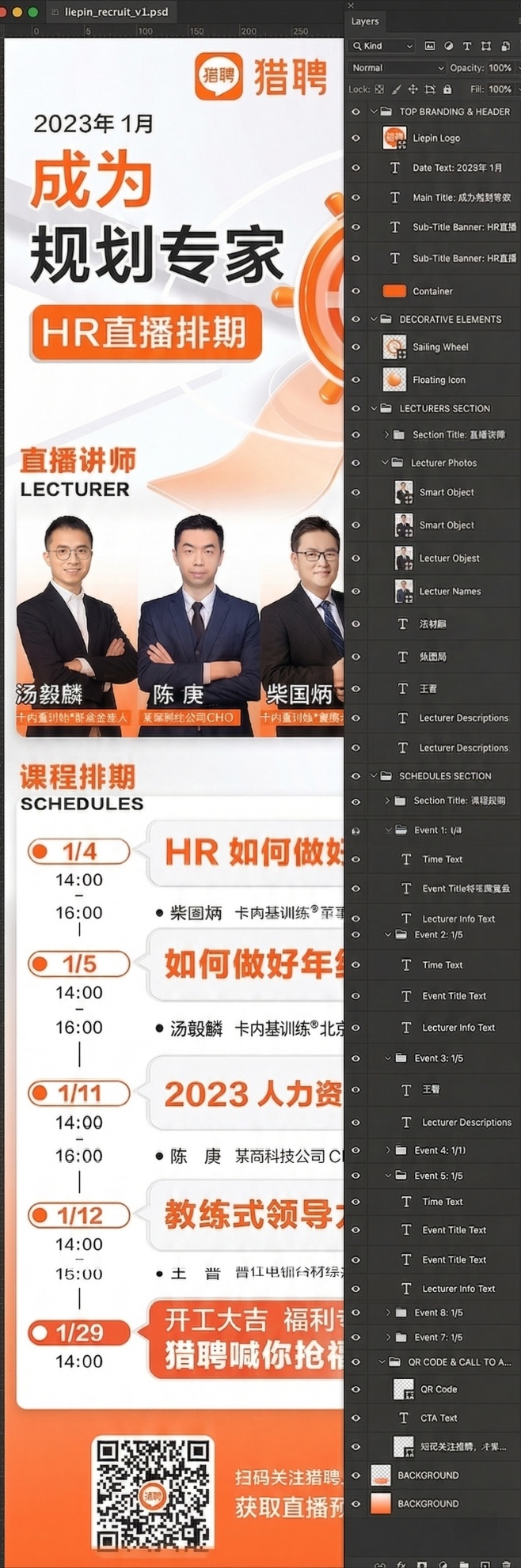Select the Floating Icon layer
Image resolution: width=521 pixels, height=1568 pixels.
tap(439, 380)
